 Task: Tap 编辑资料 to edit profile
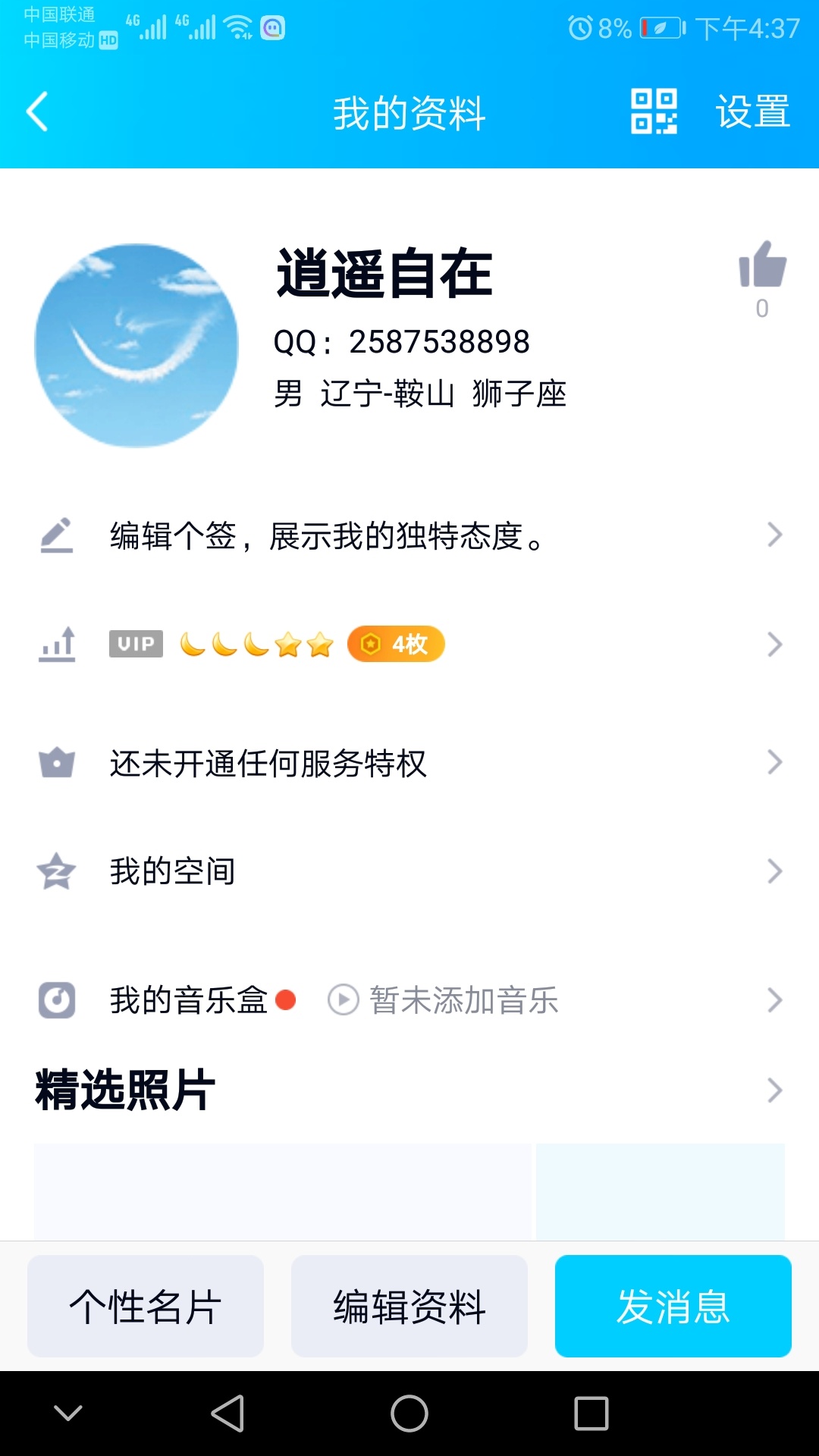pyautogui.click(x=409, y=1306)
